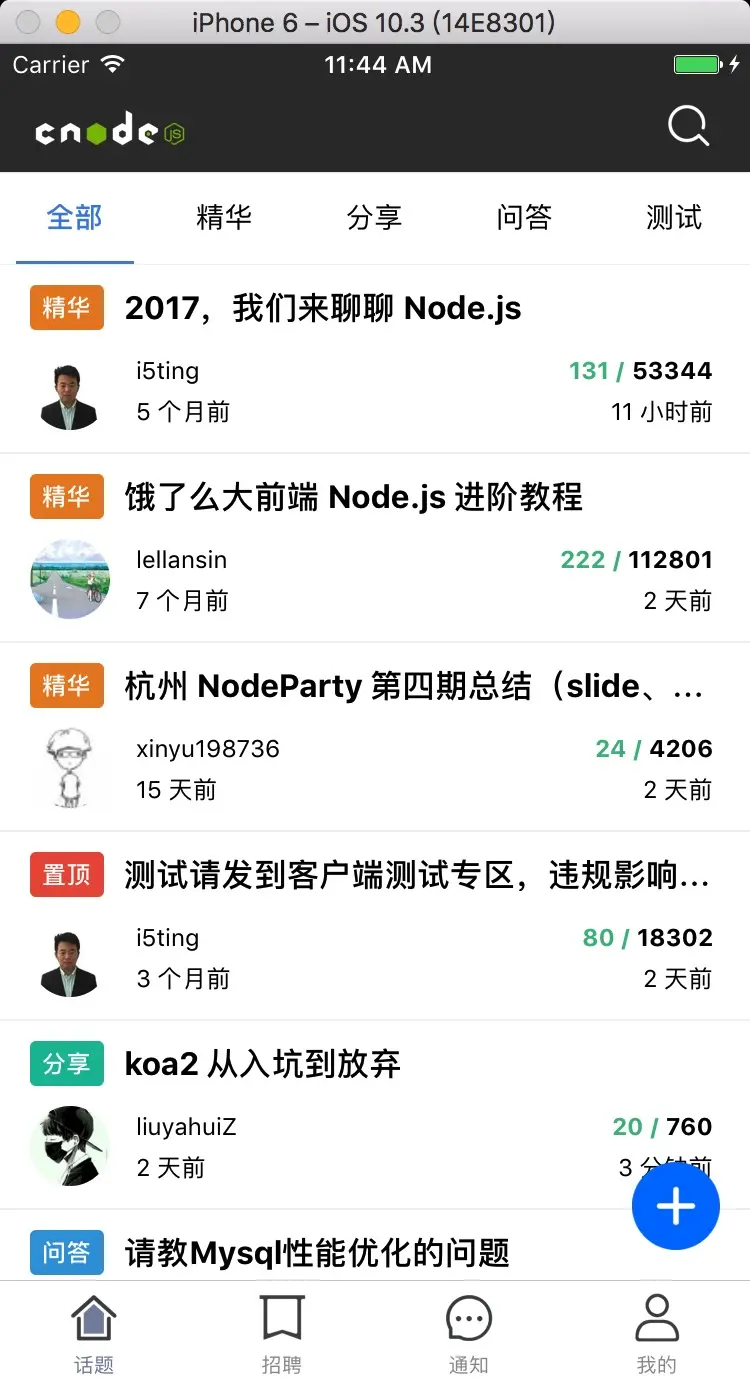Tap the 话题 tab in bottom bar
750x1378 pixels.
pyautogui.click(x=94, y=1334)
